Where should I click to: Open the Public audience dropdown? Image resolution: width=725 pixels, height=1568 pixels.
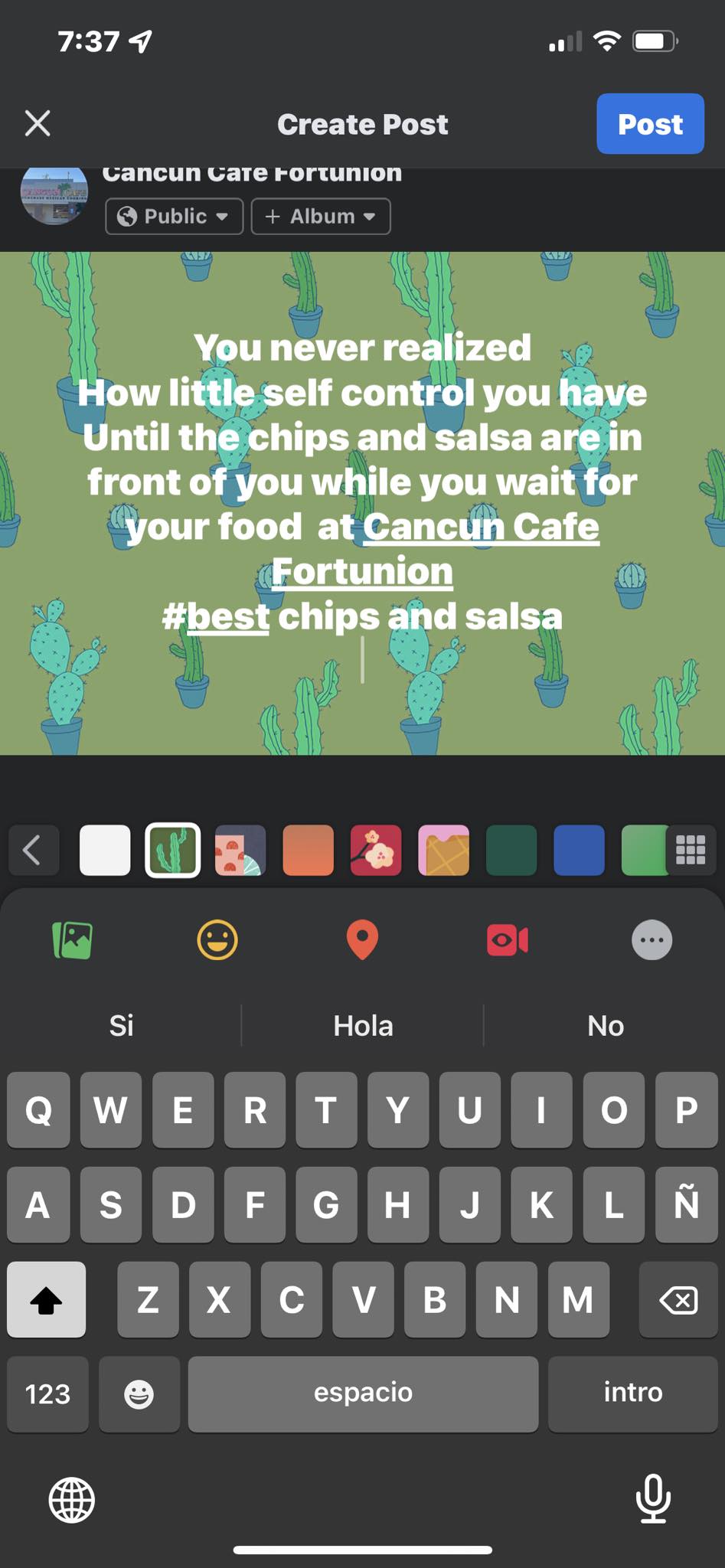pyautogui.click(x=174, y=217)
